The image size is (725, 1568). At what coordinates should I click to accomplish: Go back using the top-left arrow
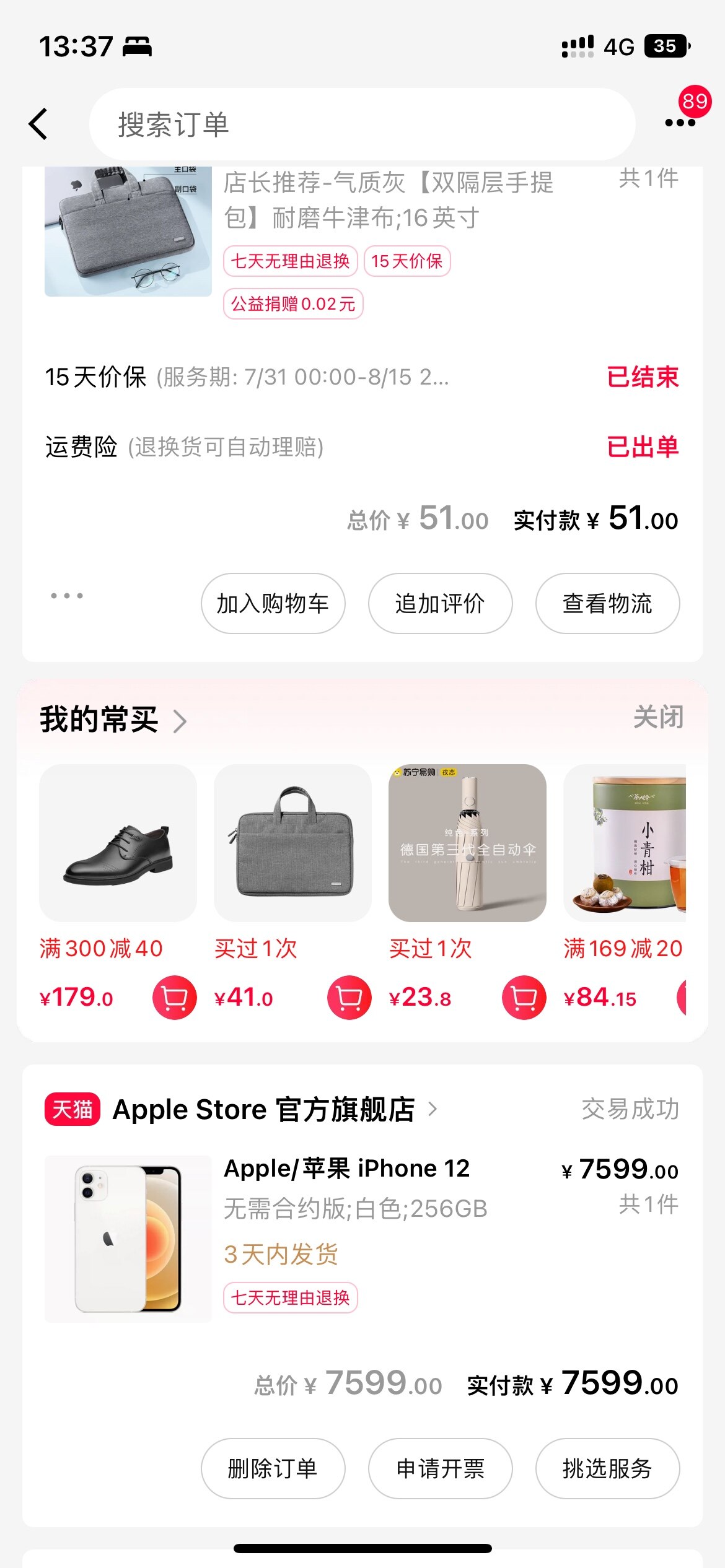click(x=38, y=124)
